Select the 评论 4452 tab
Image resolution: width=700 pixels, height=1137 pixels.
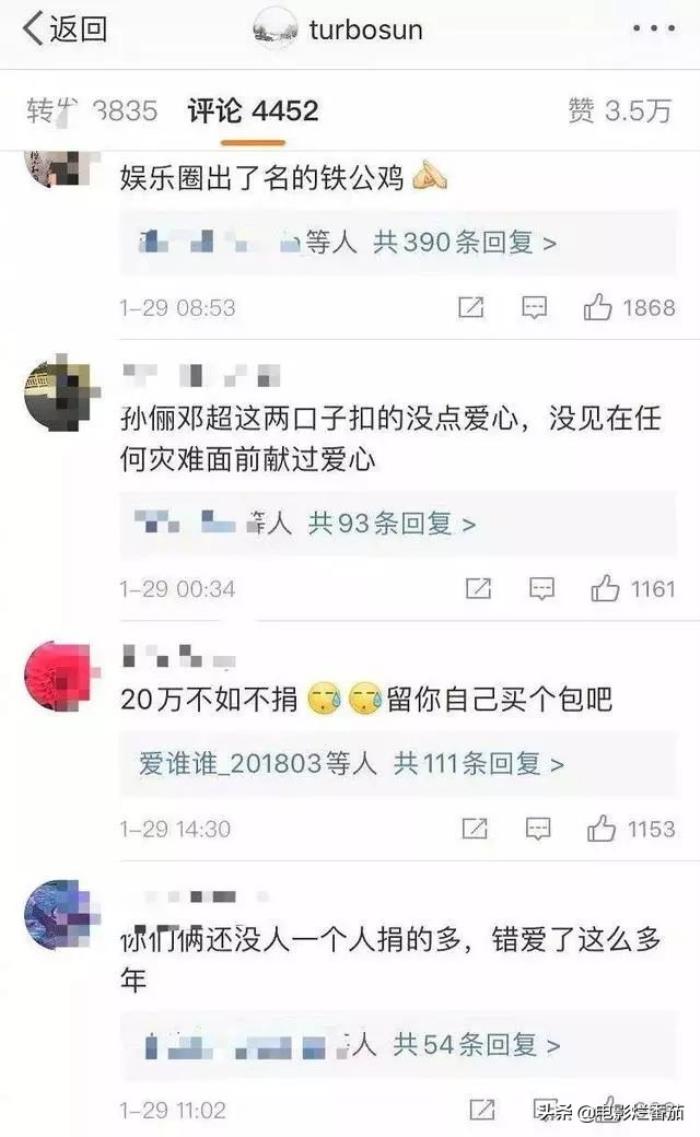(x=252, y=110)
